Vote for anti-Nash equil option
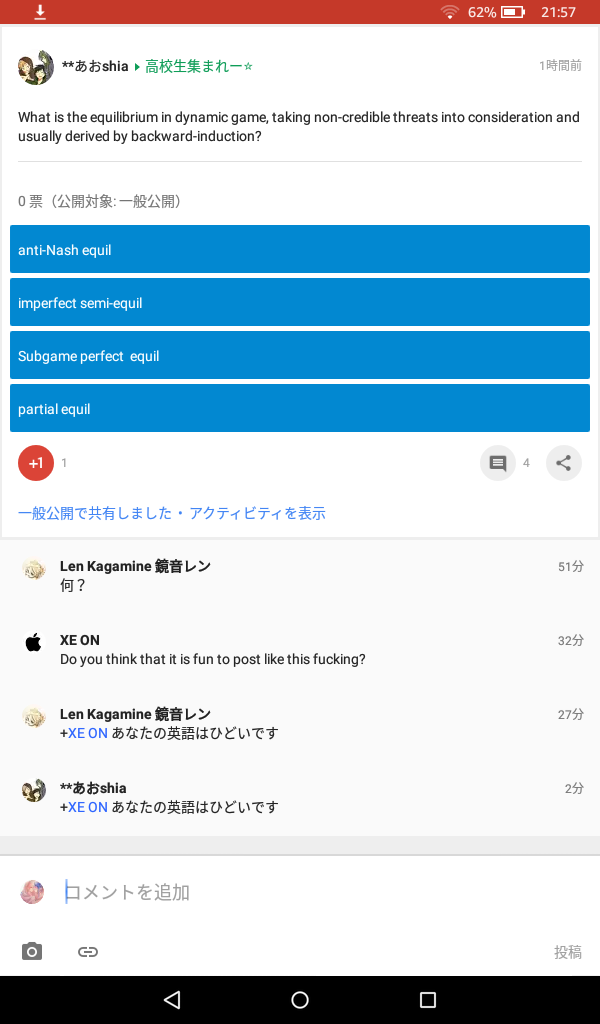The image size is (600, 1024). 300,249
